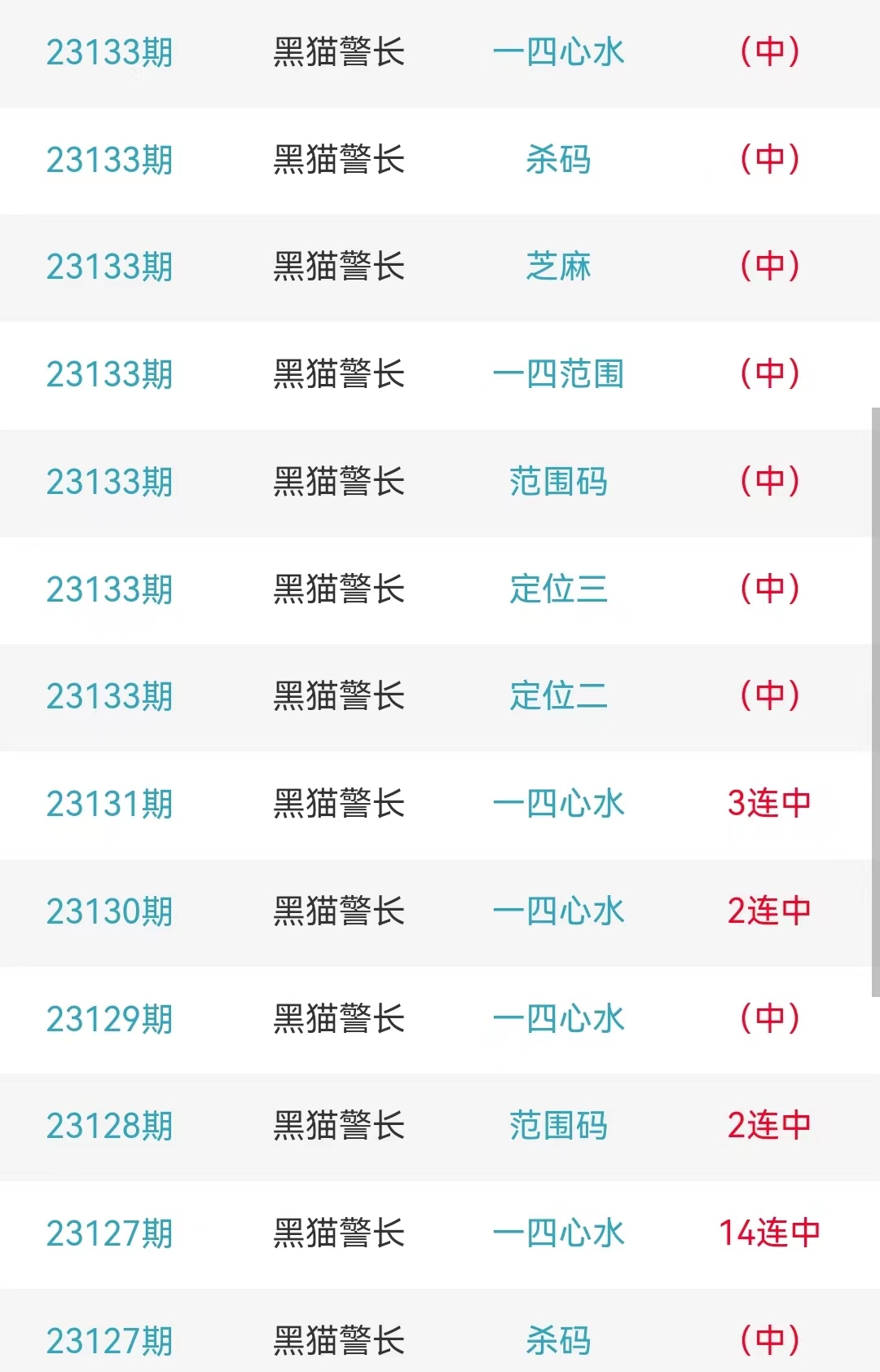Open the 23133期 范围码 record
880x1372 pixels.
click(x=558, y=482)
